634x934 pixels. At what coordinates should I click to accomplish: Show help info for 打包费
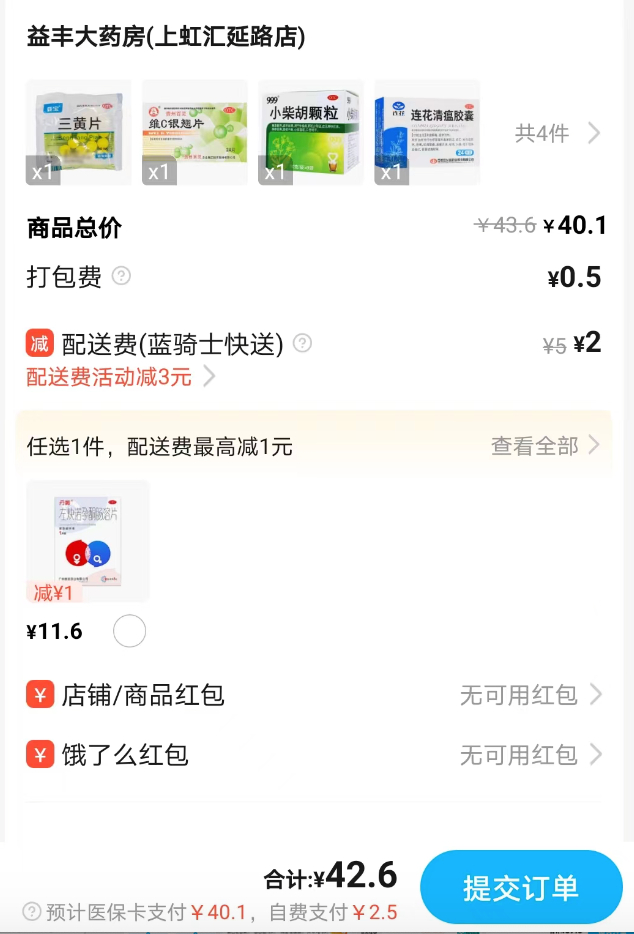point(121,276)
